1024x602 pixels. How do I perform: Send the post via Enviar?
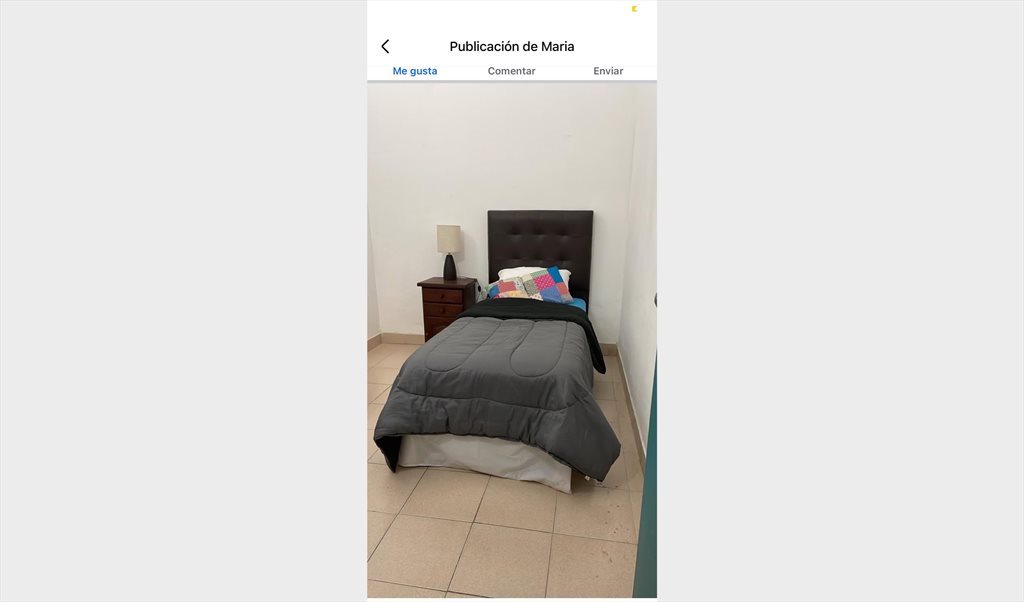coord(608,71)
